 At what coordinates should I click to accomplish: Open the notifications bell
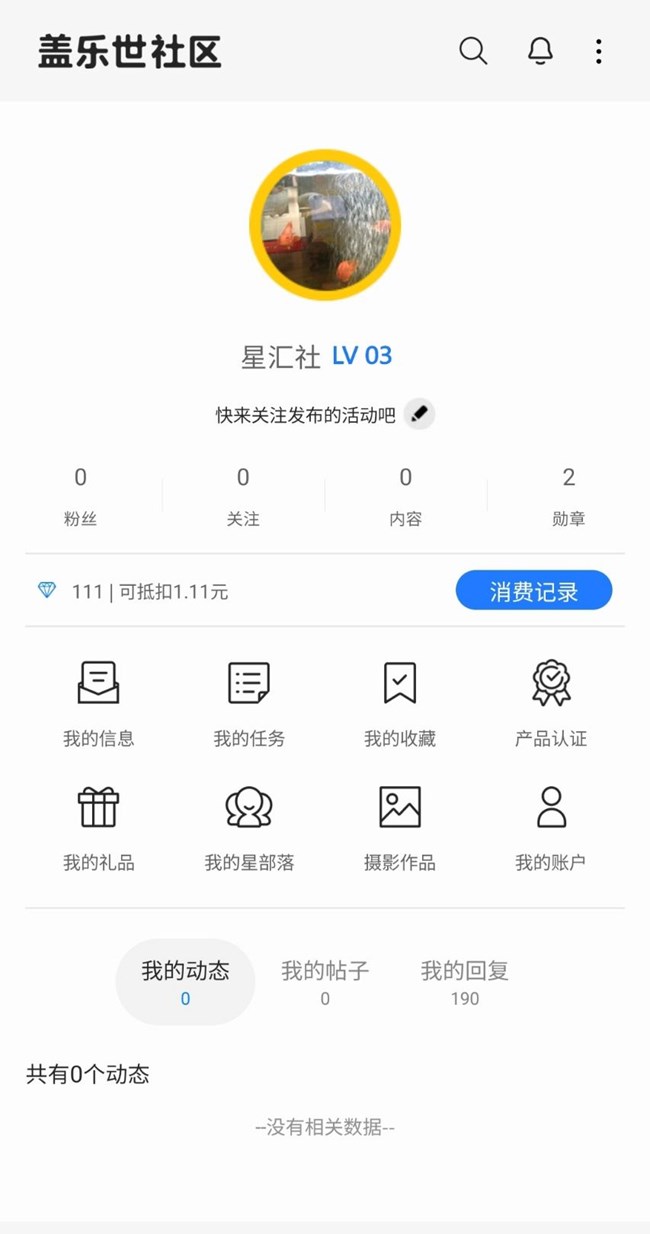click(x=540, y=51)
